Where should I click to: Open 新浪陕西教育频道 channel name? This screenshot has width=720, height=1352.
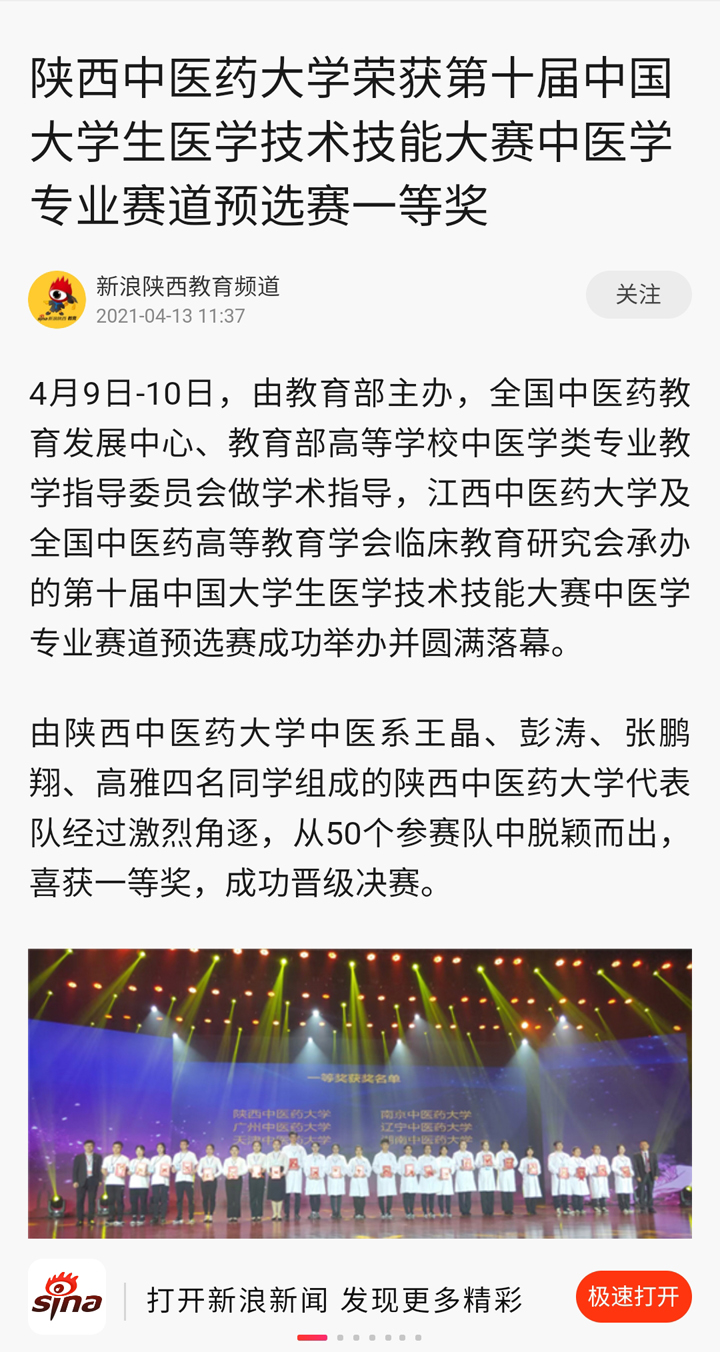188,286
